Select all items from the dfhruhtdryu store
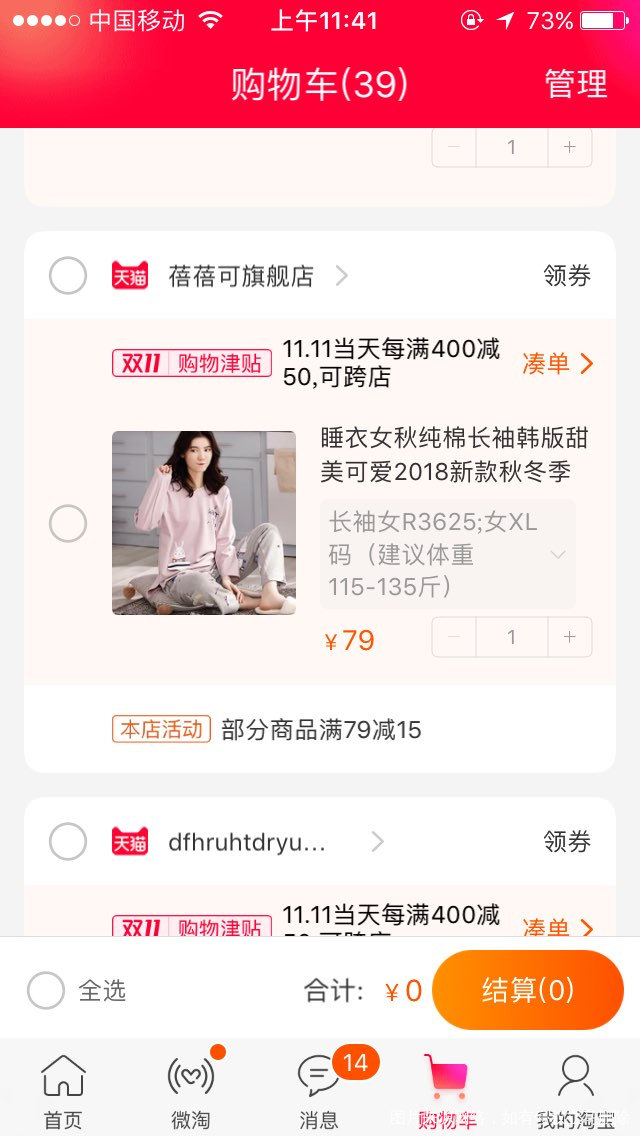This screenshot has width=640, height=1136. point(68,842)
